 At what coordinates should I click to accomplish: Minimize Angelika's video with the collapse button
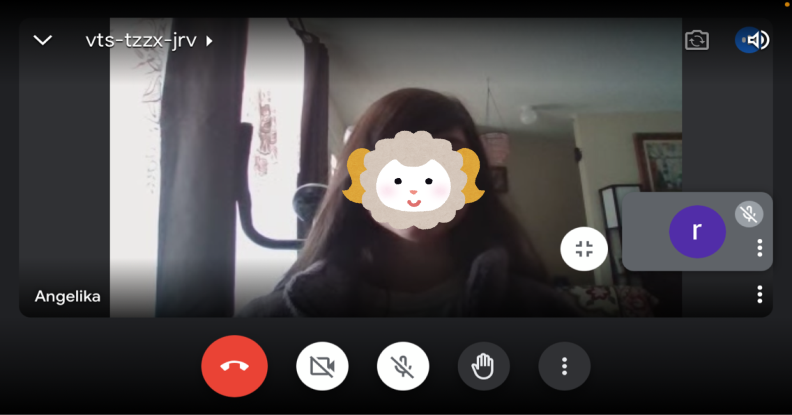(x=584, y=249)
